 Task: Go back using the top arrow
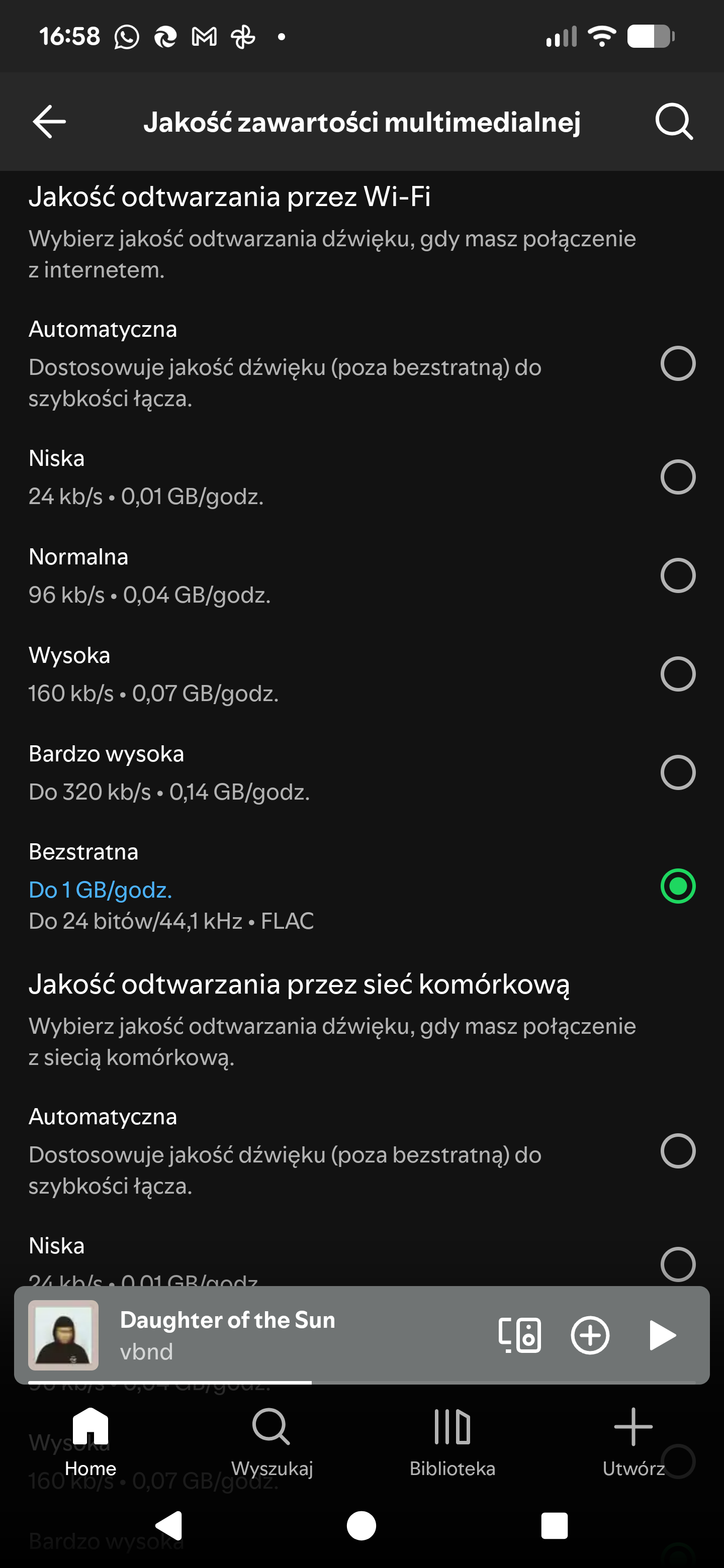coord(49,122)
